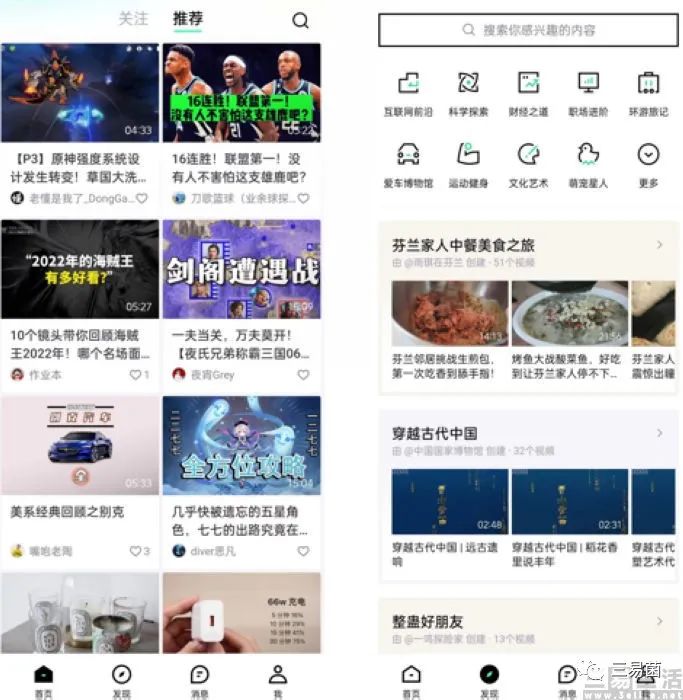The height and width of the screenshot is (700, 683).
Task: Open the 2022年的海贼王 video card
Action: (80, 269)
